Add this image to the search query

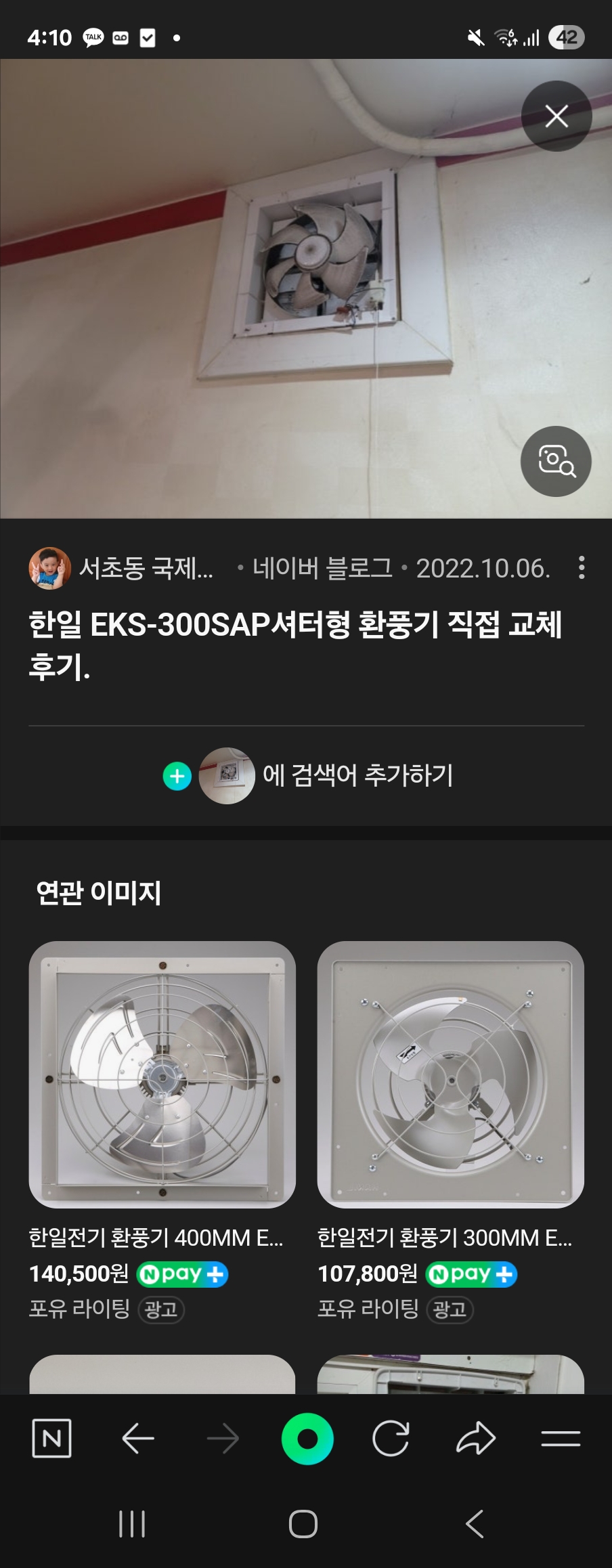point(308,776)
